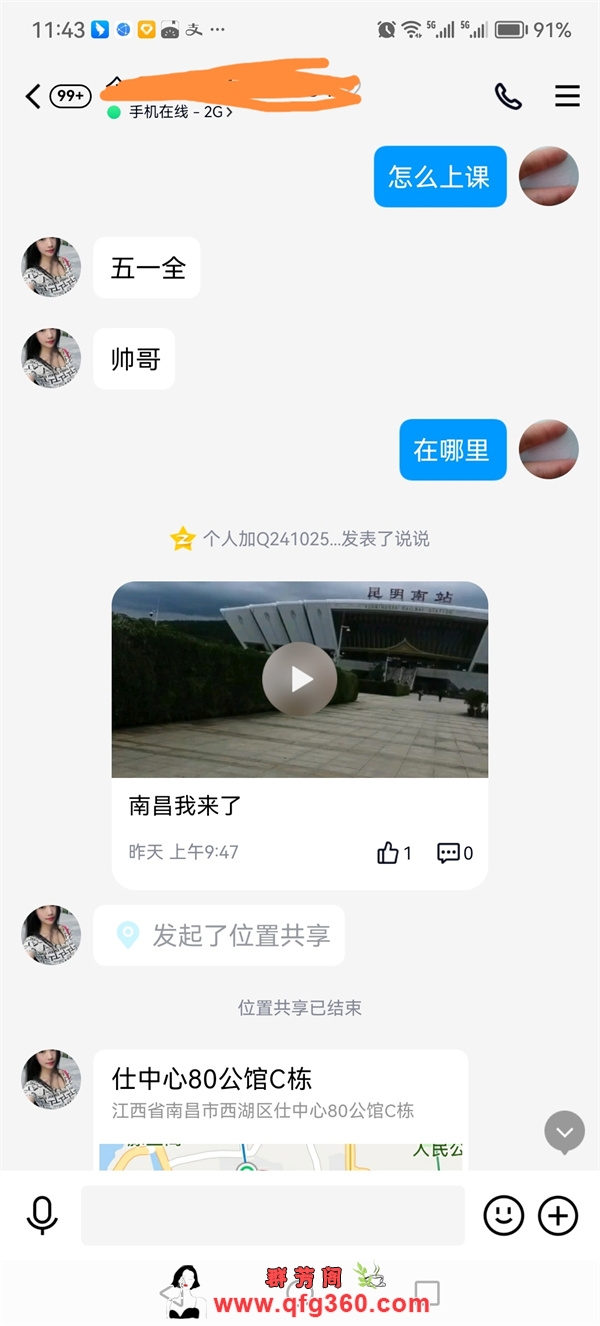Open the plus attachments panel
This screenshot has width=600, height=1326.
pos(558,1215)
